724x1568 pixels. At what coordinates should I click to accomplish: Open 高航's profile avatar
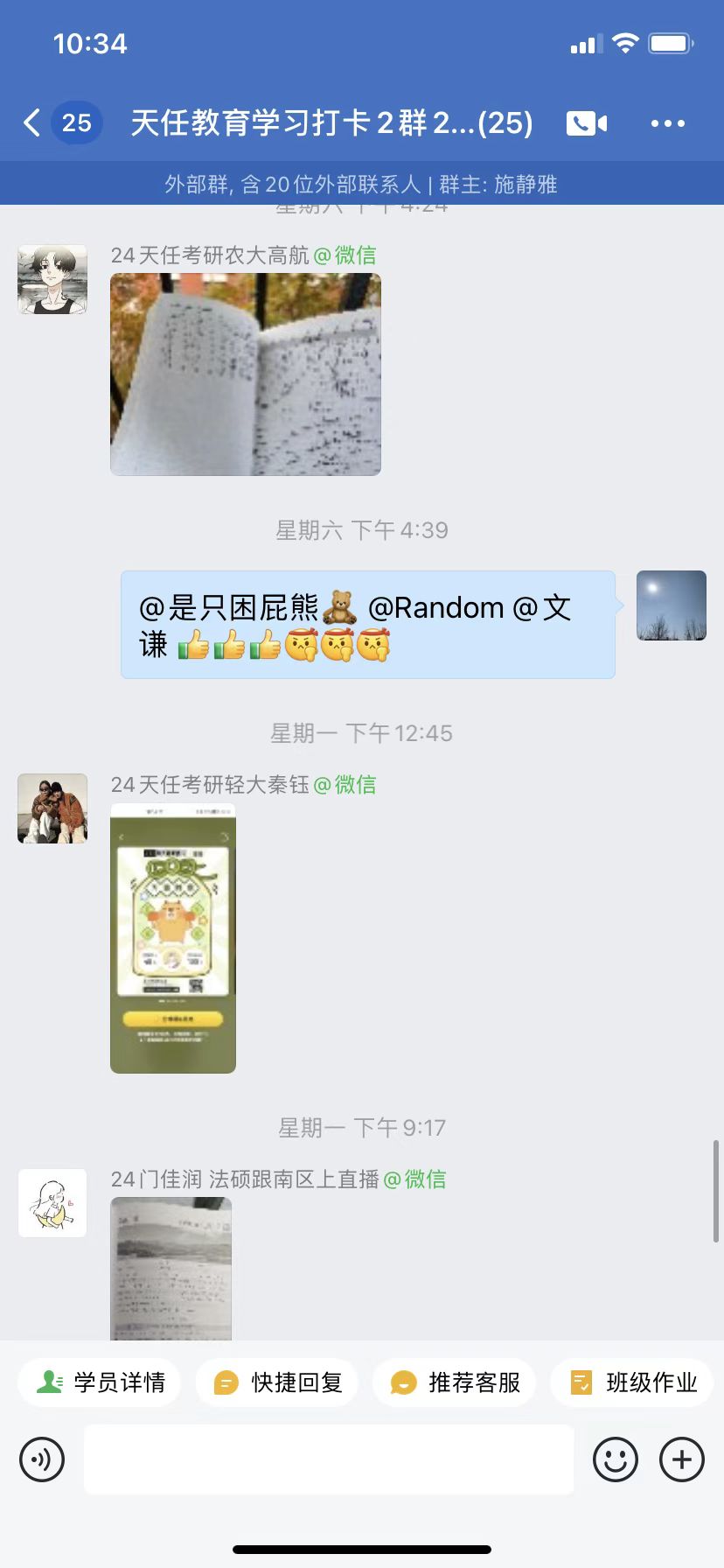pyautogui.click(x=52, y=279)
